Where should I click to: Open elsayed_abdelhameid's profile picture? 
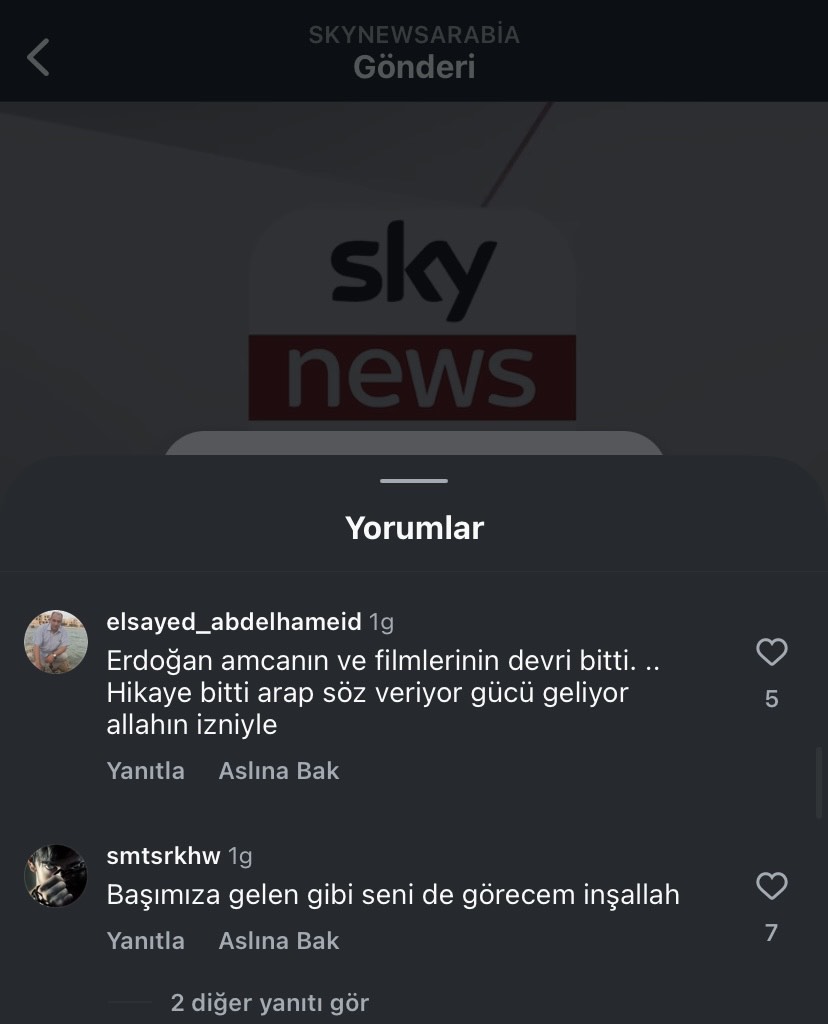point(56,641)
